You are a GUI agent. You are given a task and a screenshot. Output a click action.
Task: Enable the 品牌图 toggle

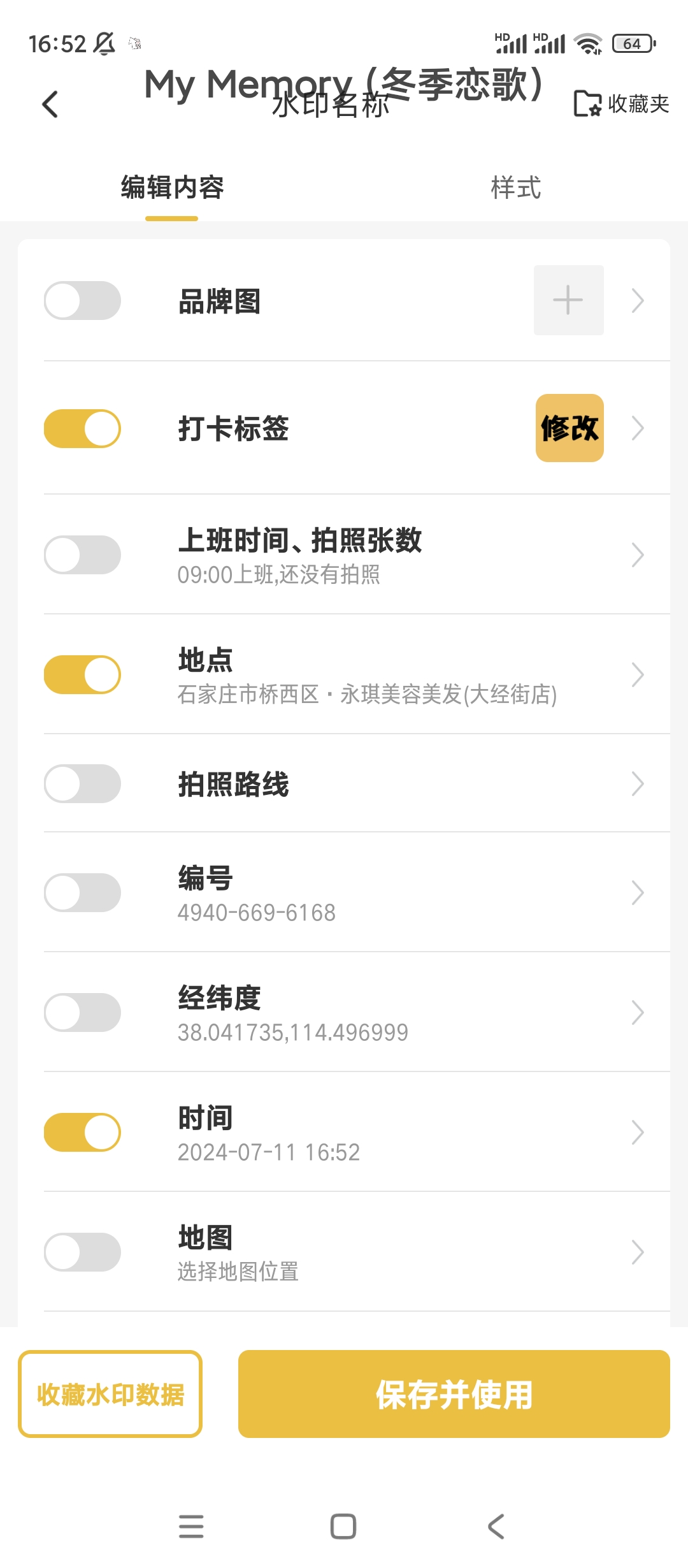coord(82,300)
